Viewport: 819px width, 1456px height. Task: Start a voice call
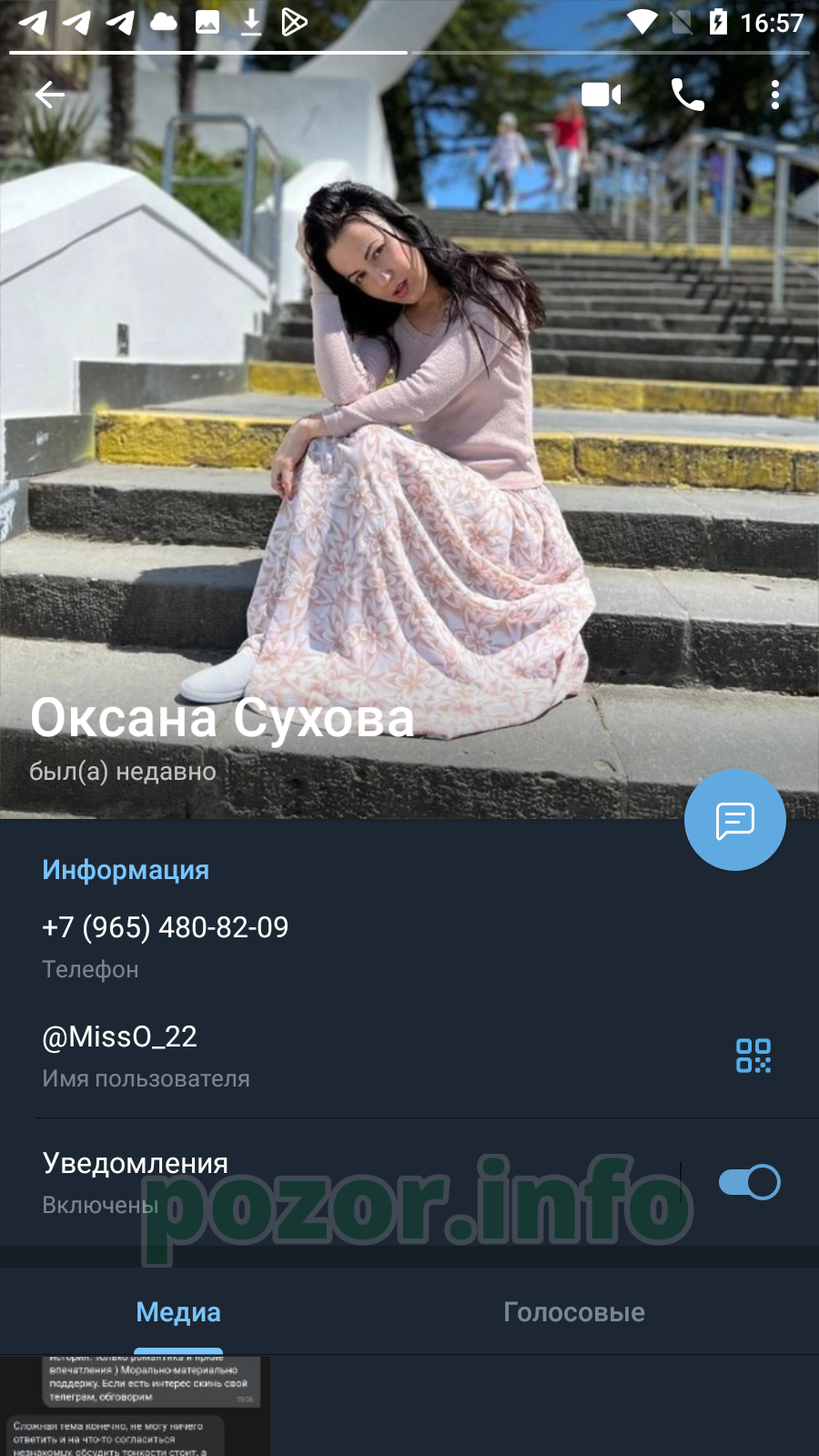click(687, 94)
